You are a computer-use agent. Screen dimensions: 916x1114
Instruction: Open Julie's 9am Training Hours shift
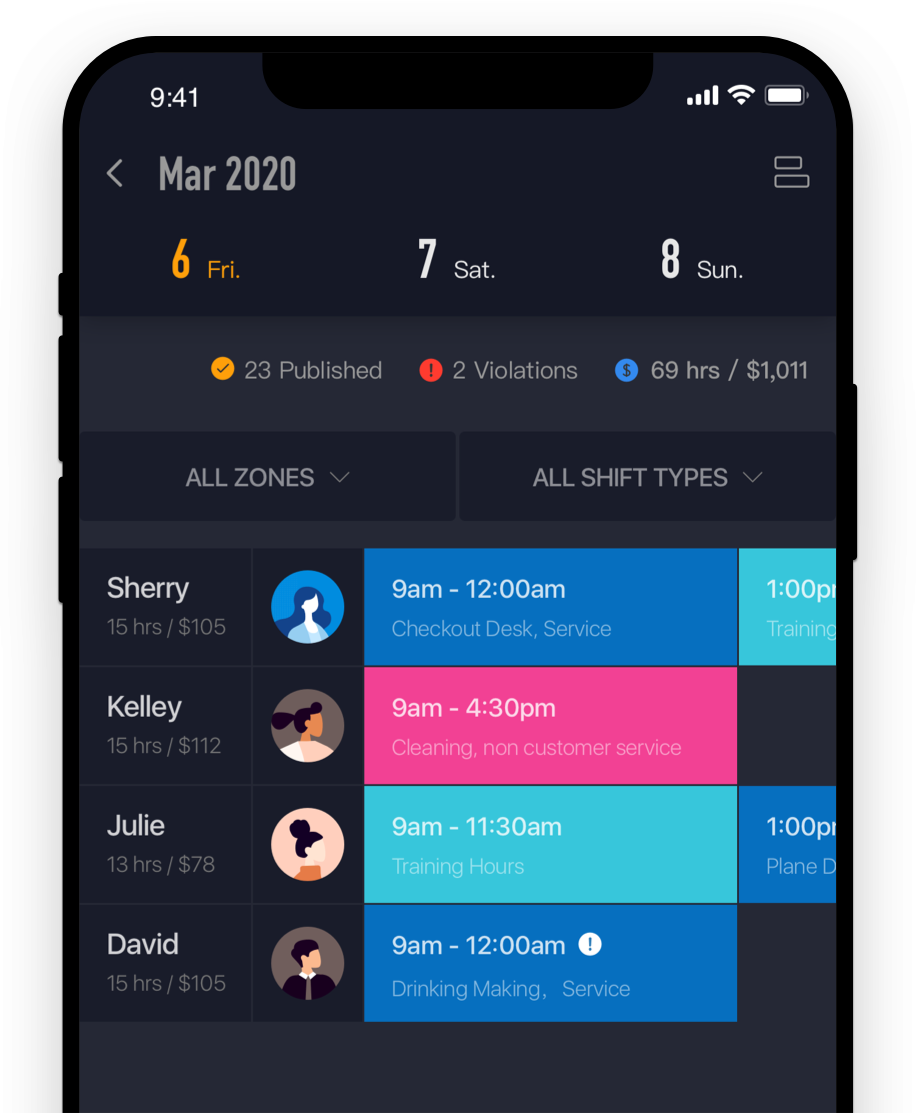[550, 845]
